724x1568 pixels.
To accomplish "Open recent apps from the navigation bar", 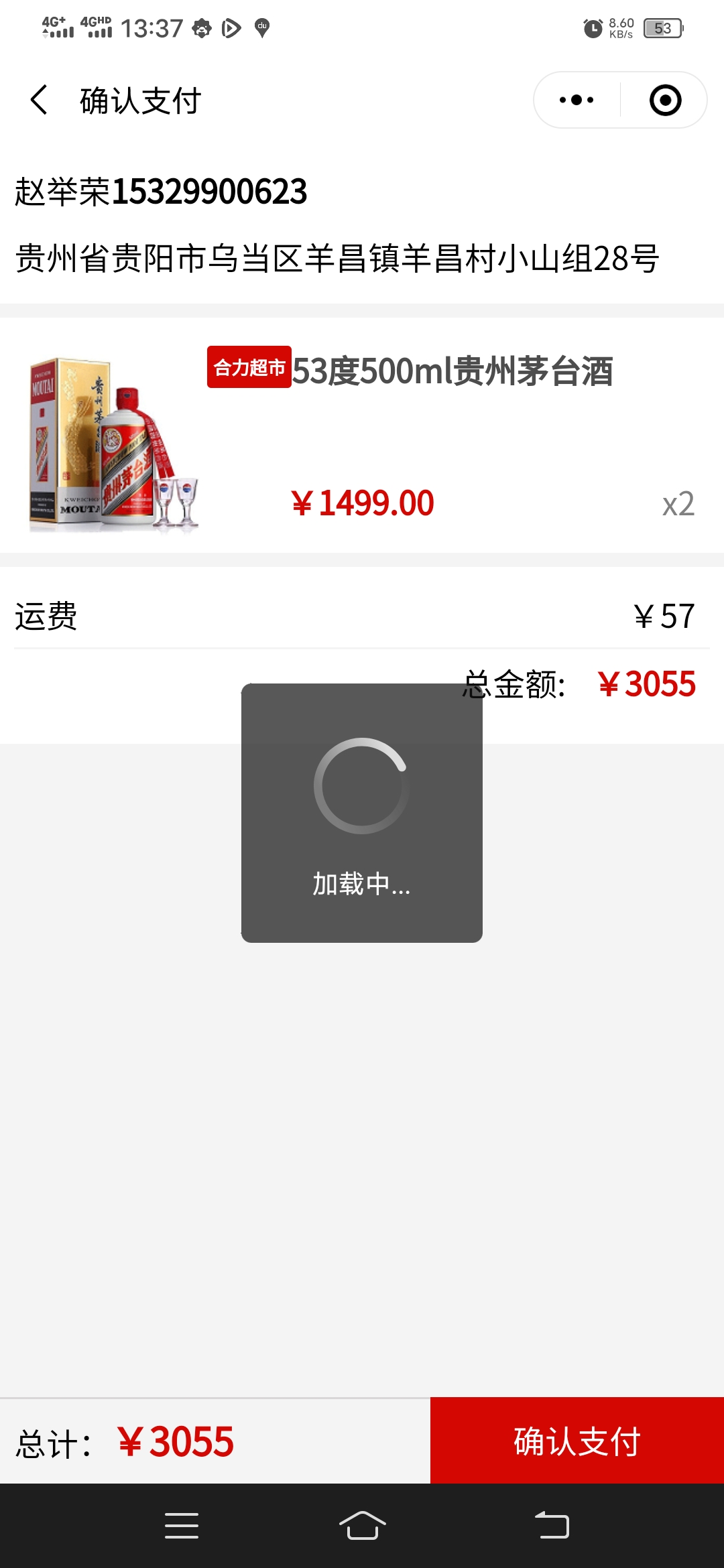I will [x=182, y=1526].
